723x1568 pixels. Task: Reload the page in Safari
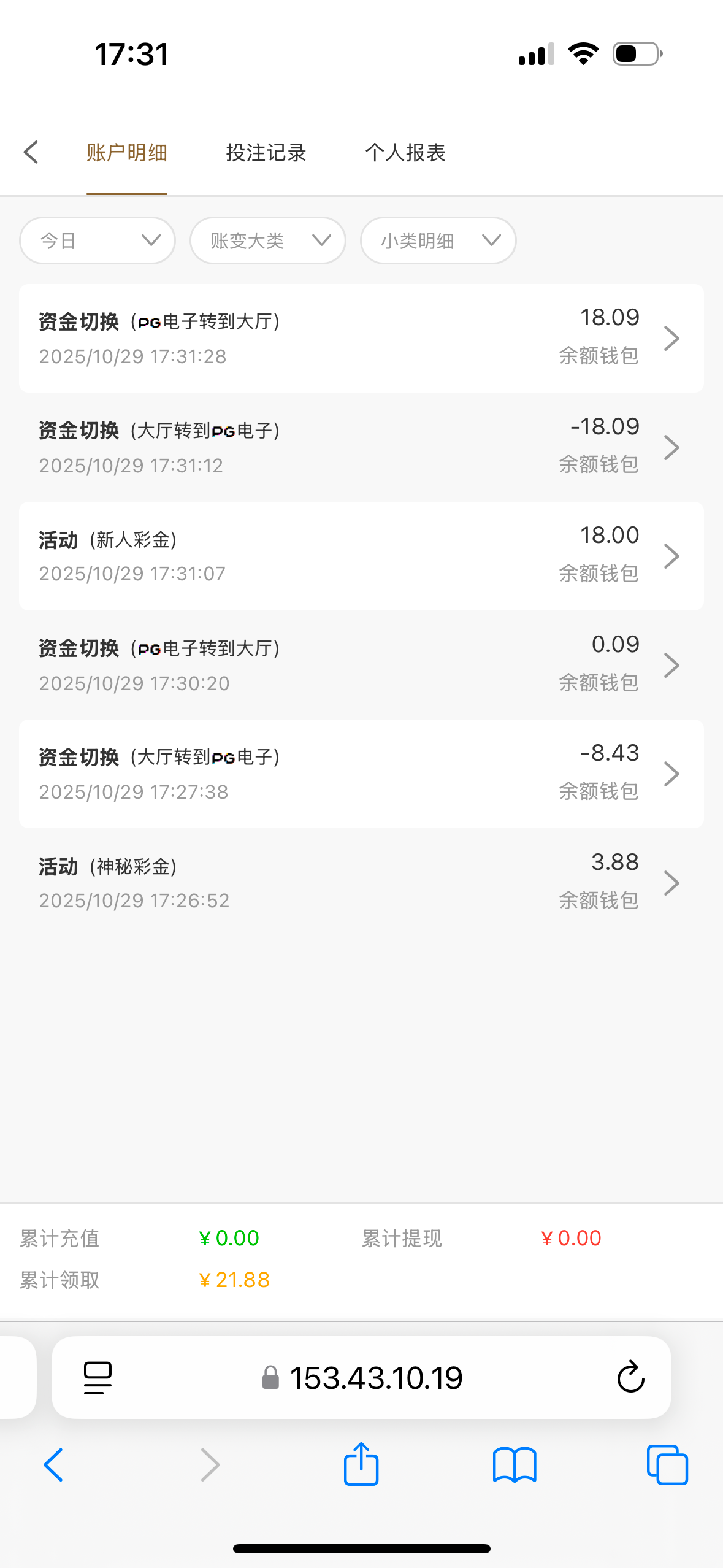[630, 1378]
